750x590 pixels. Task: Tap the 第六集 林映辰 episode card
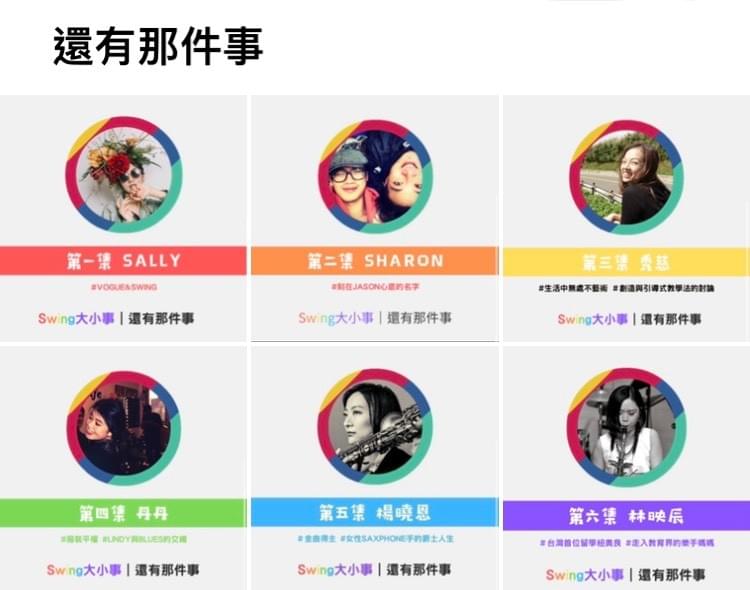626,466
